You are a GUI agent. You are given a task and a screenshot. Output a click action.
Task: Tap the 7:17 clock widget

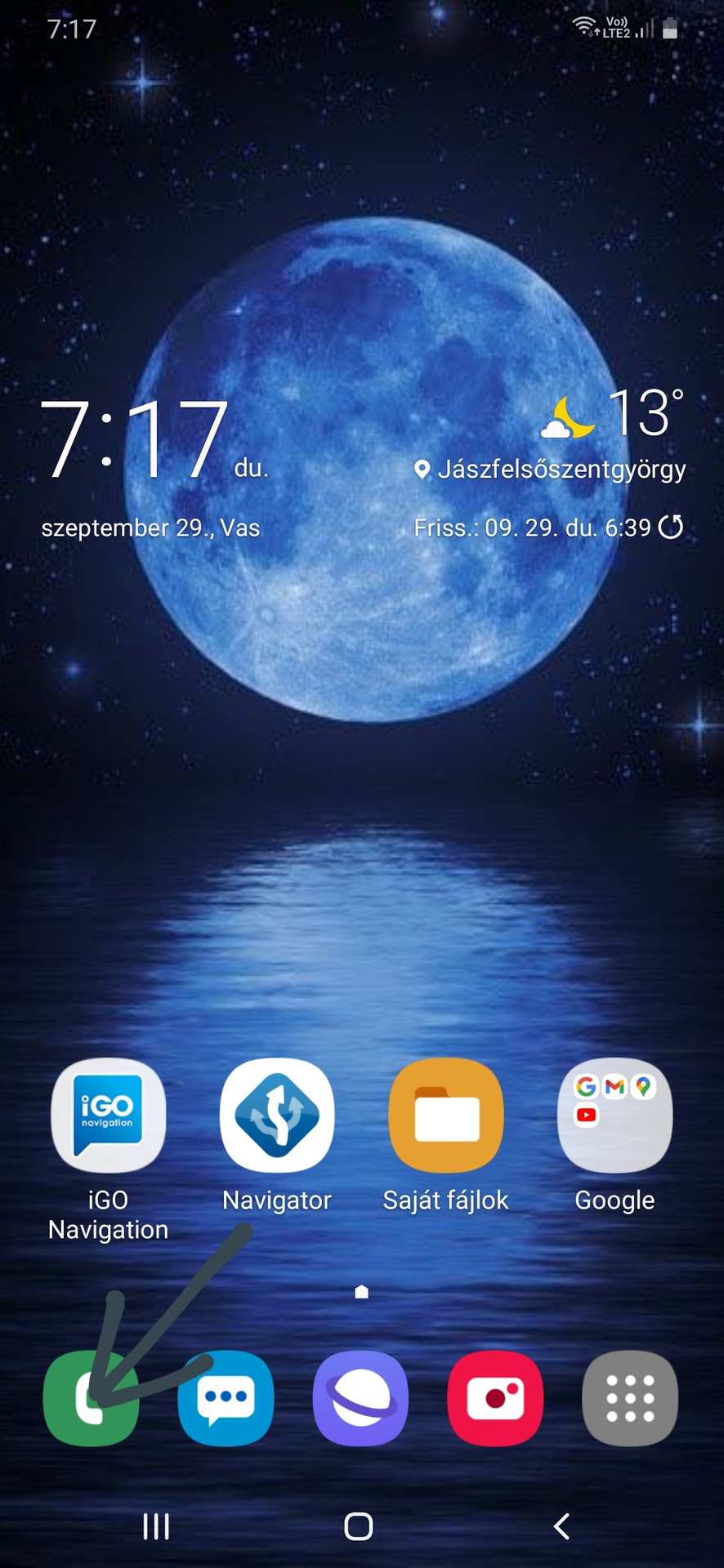(136, 439)
